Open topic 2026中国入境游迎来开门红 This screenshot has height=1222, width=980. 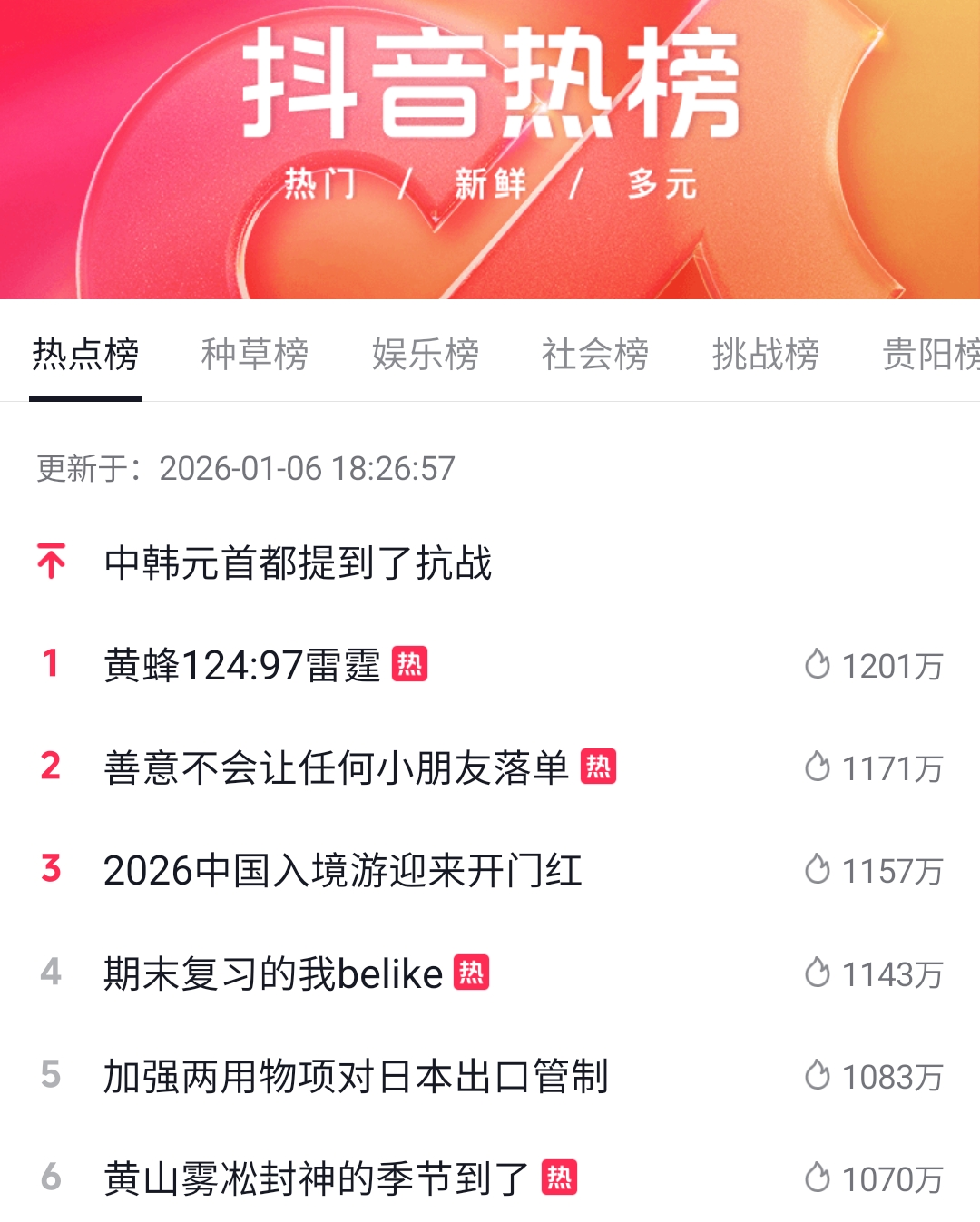click(343, 871)
